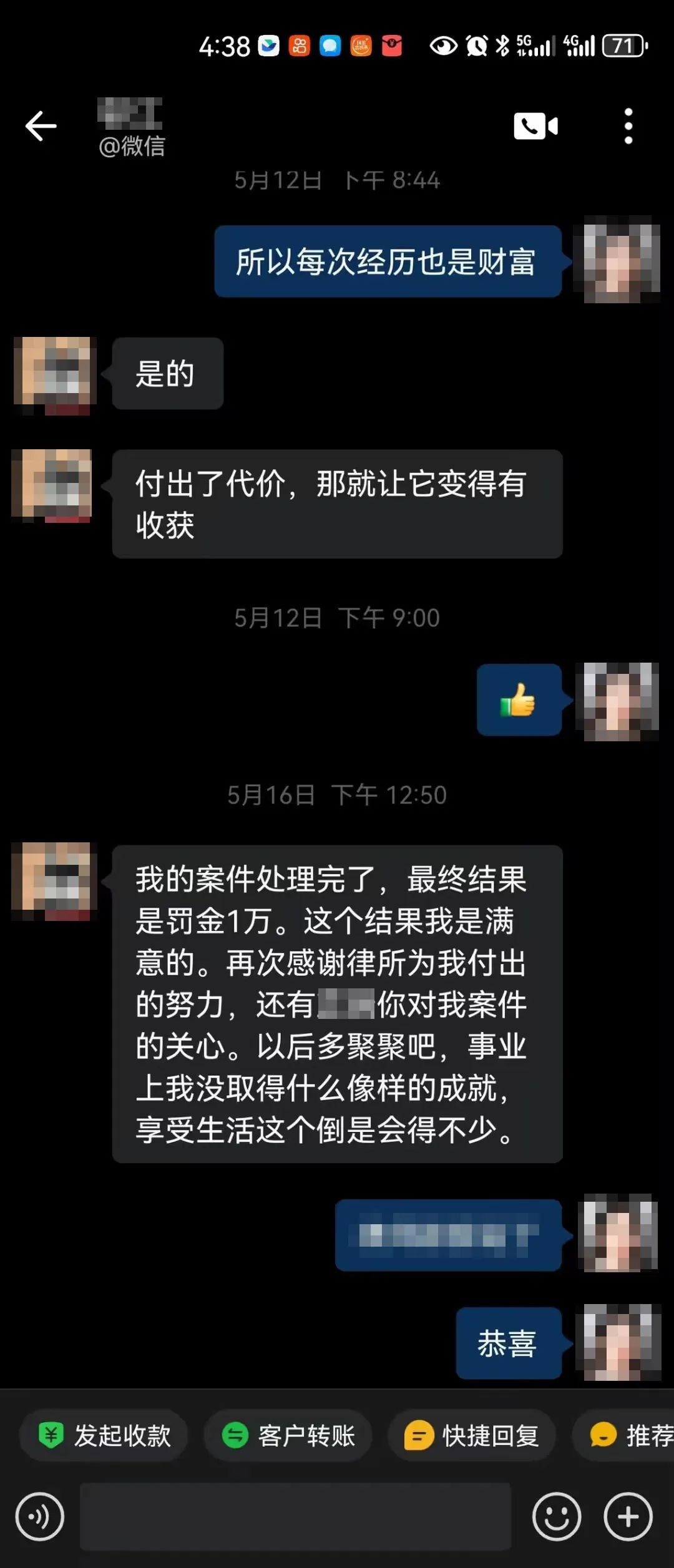Select the 恭喜 message bubble
This screenshot has height=1568, width=674.
tap(509, 1346)
